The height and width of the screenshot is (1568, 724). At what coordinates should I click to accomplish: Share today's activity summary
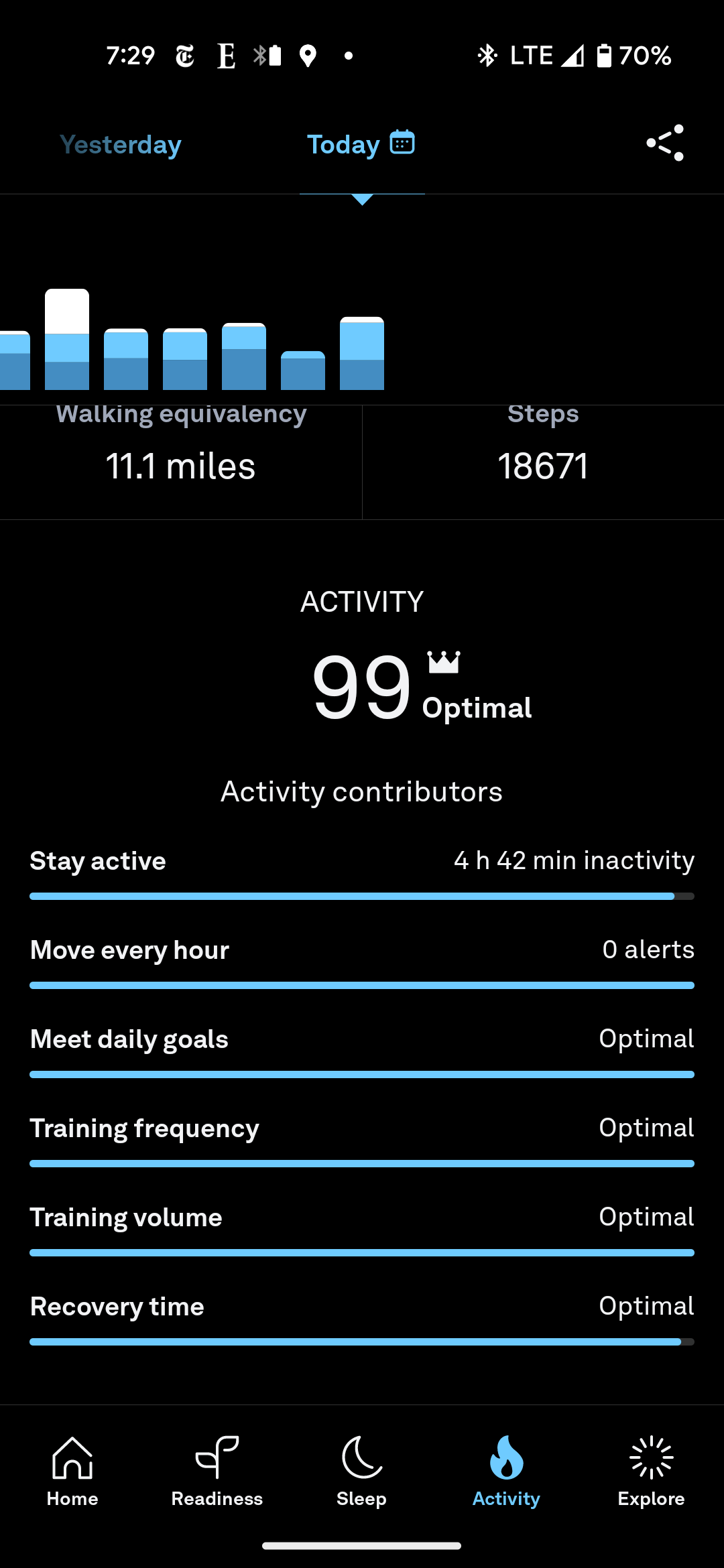665,143
